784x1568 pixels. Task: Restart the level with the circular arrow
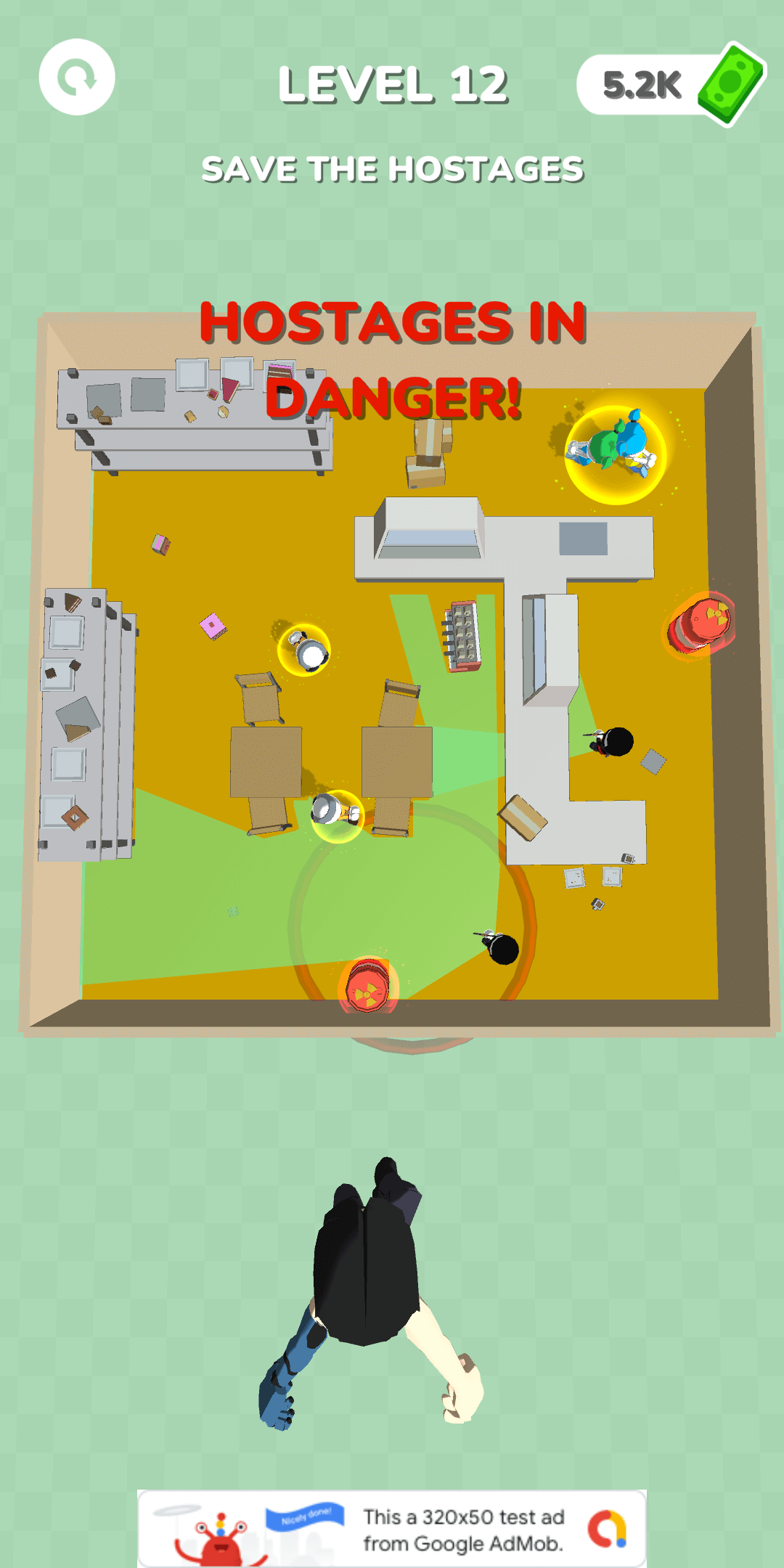click(x=77, y=77)
